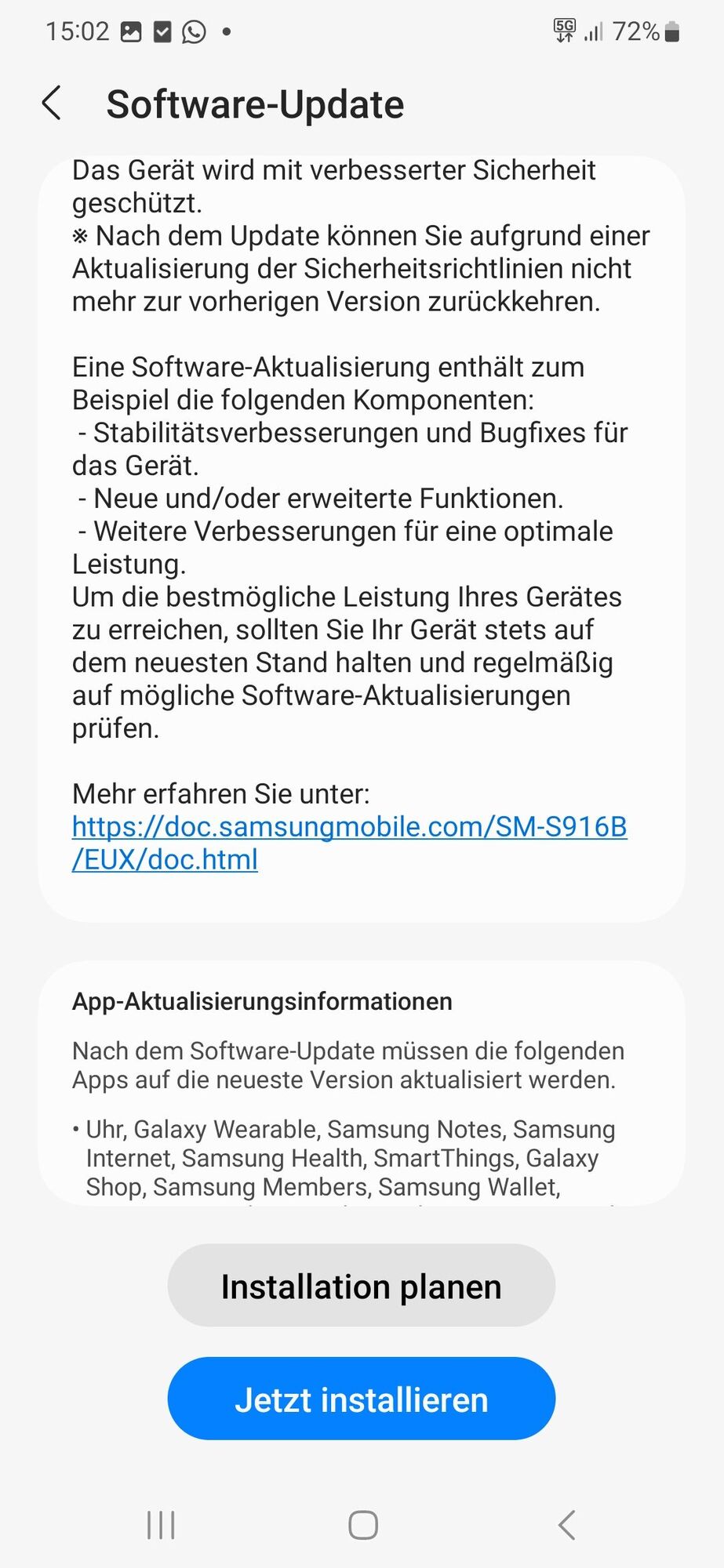Tap Installation planen button
This screenshot has width=724, height=1568.
(x=361, y=1286)
